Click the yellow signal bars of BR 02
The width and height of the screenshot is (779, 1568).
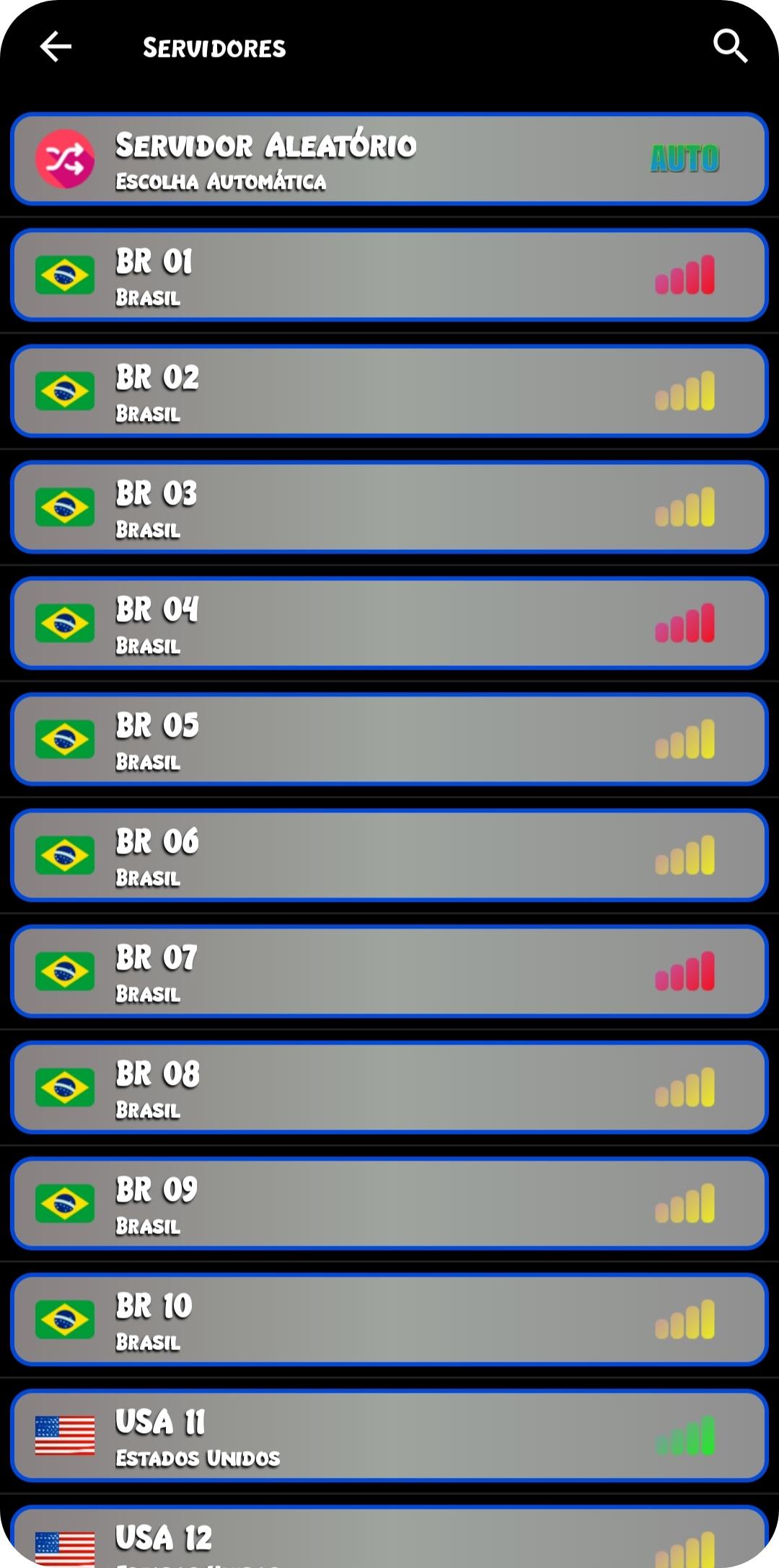point(684,391)
